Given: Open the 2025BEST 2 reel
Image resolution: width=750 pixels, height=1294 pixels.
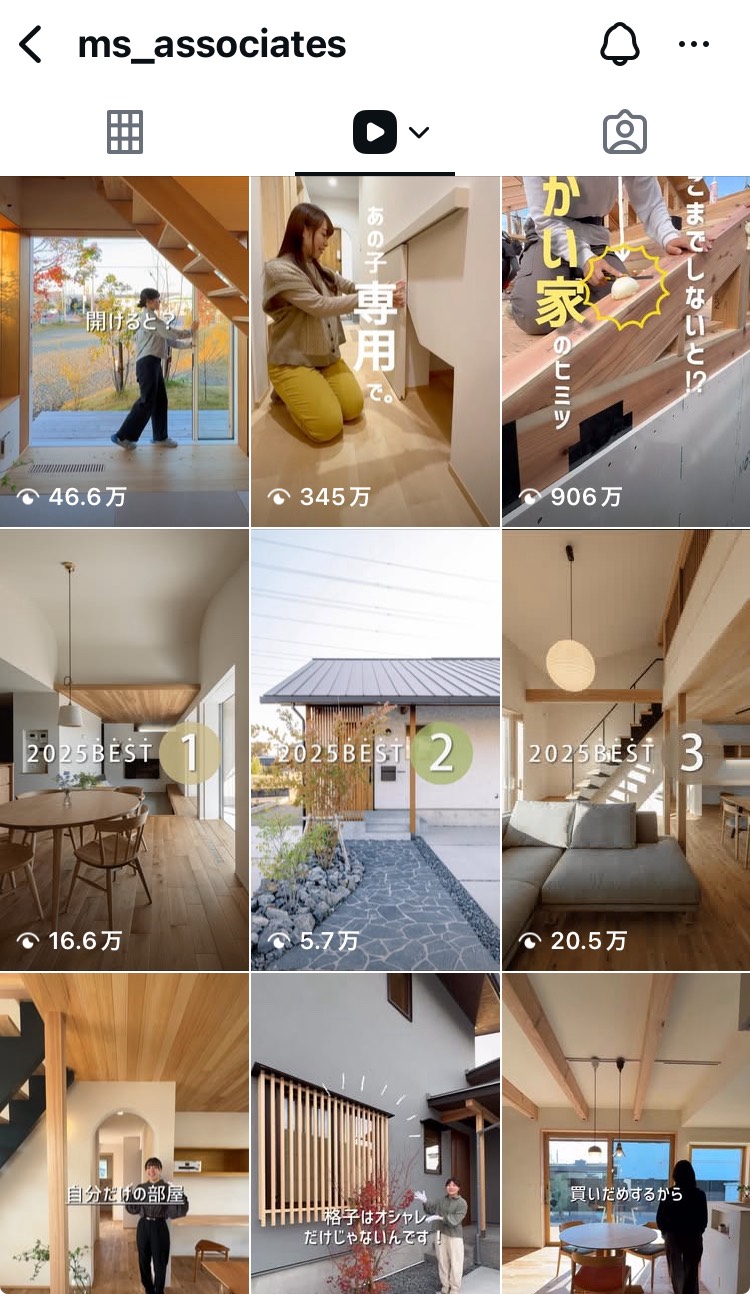Looking at the screenshot, I should tap(375, 750).
